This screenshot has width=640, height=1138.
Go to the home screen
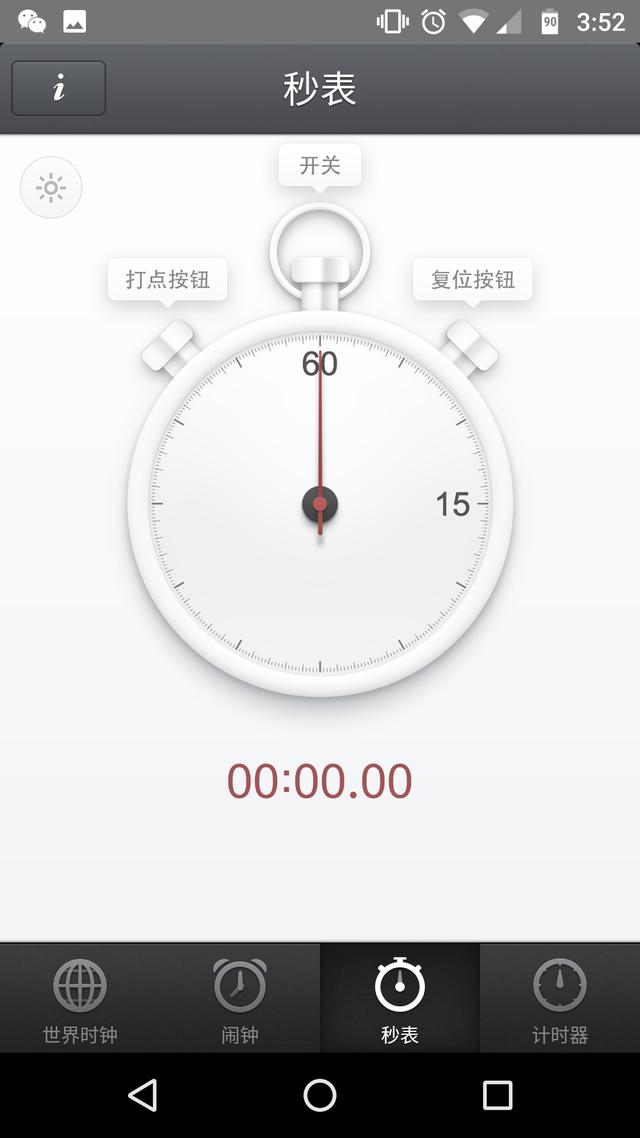point(320,1095)
